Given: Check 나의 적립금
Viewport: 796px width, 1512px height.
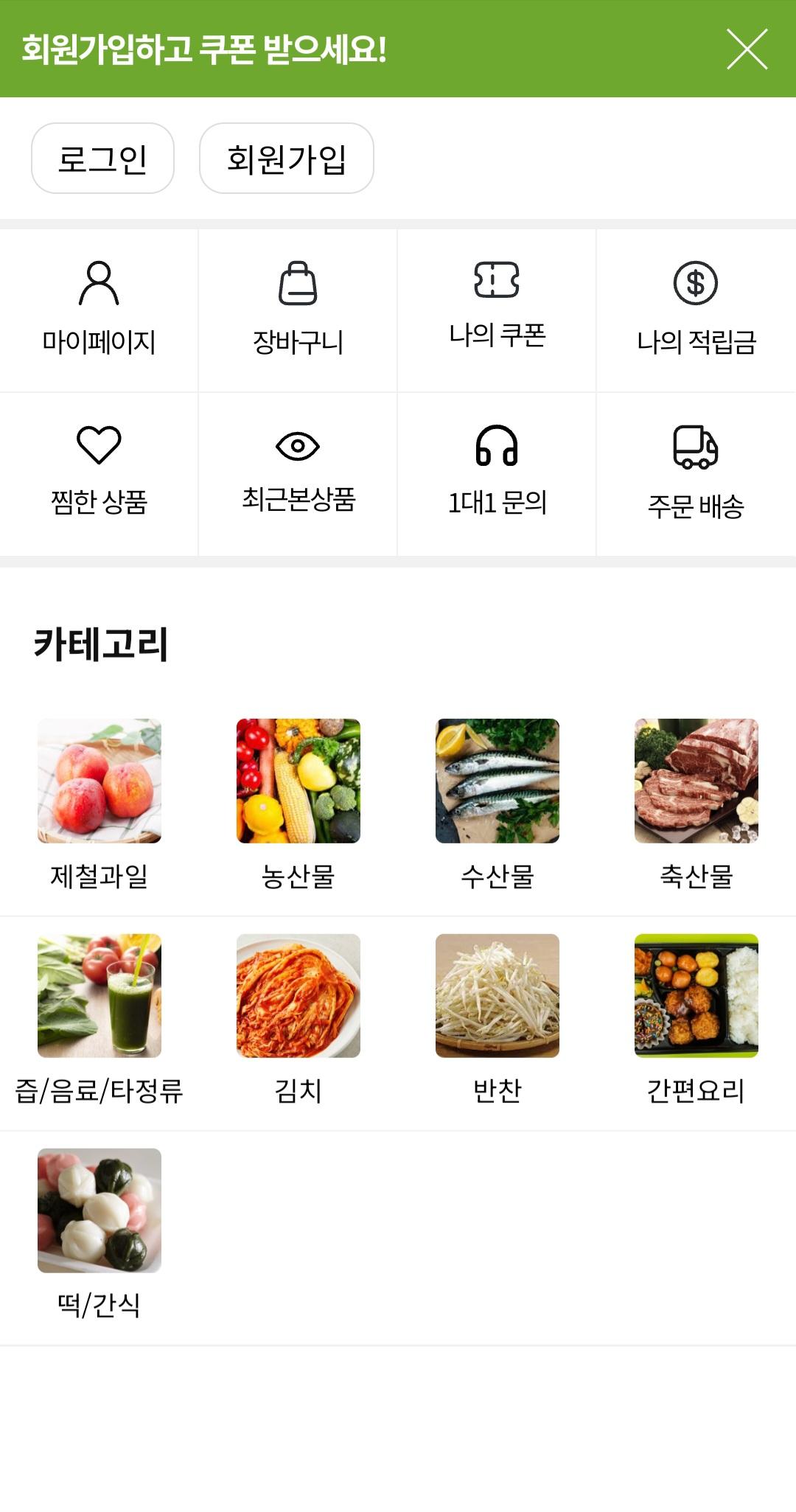Looking at the screenshot, I should click(696, 310).
